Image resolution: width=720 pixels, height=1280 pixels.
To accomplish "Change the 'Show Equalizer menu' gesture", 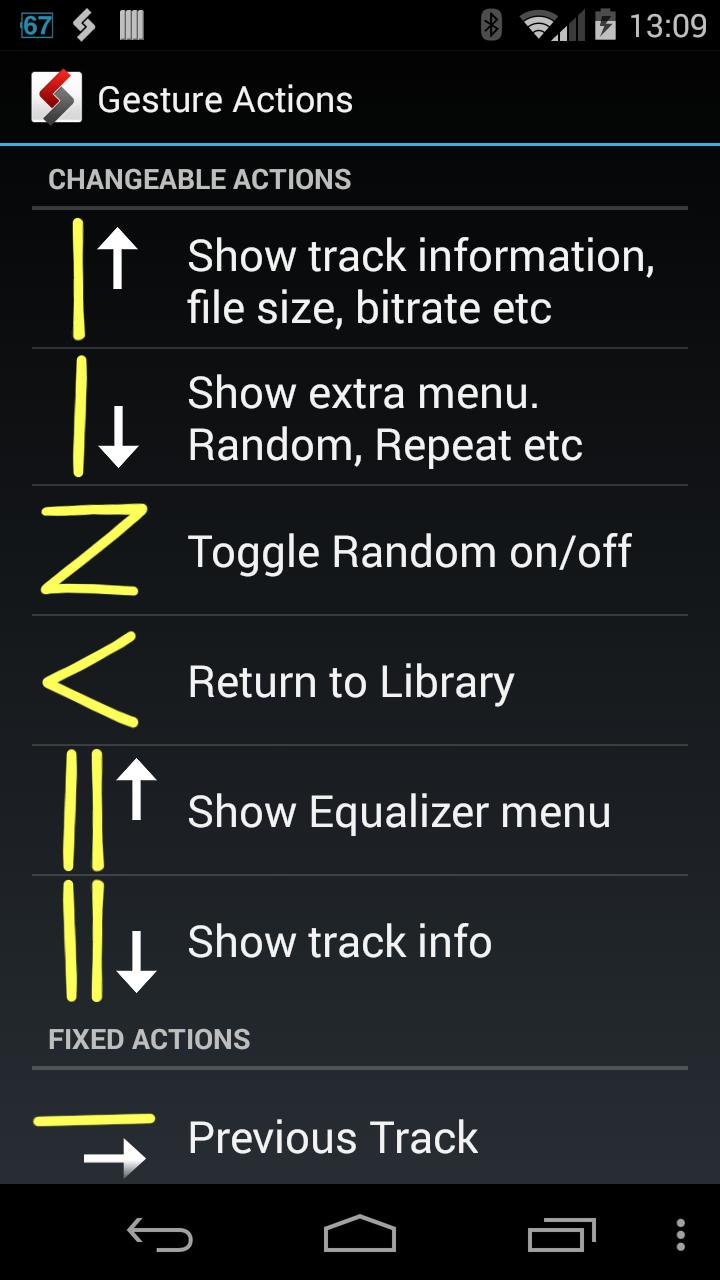I will tap(360, 811).
